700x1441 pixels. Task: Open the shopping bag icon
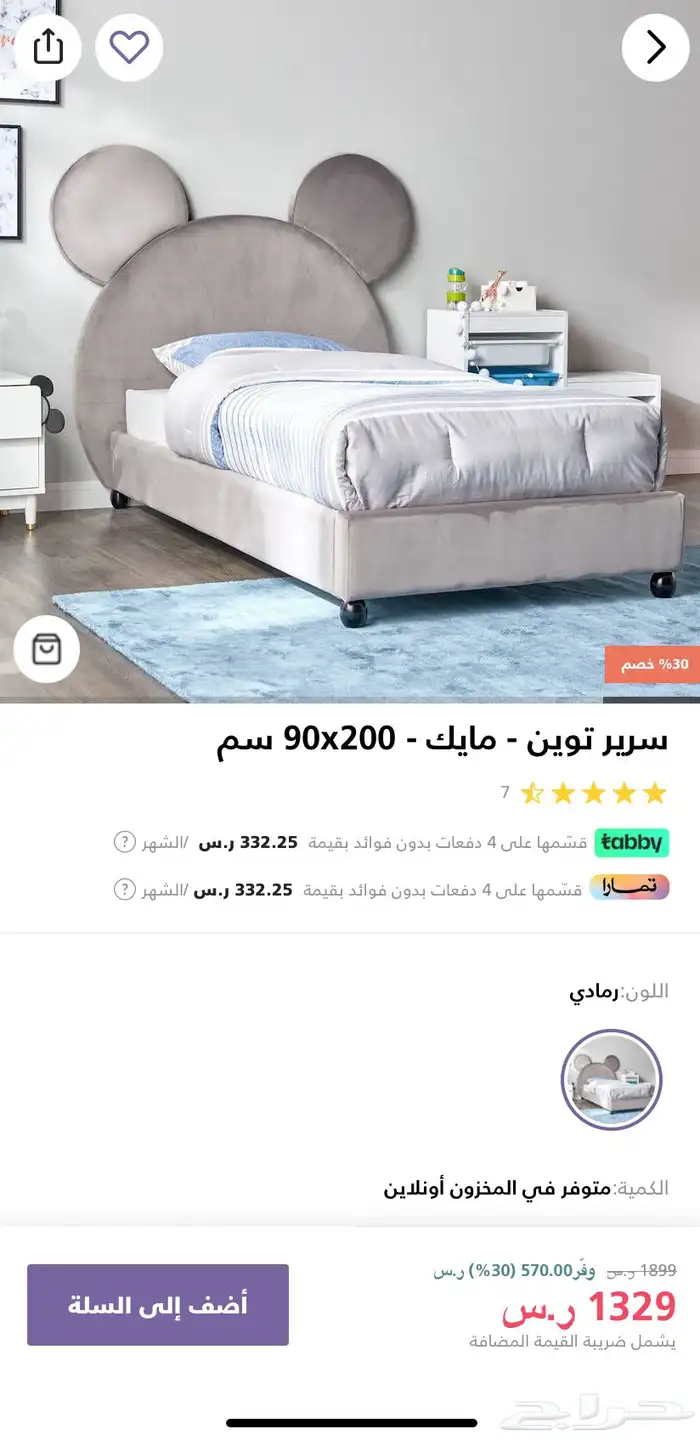point(46,649)
